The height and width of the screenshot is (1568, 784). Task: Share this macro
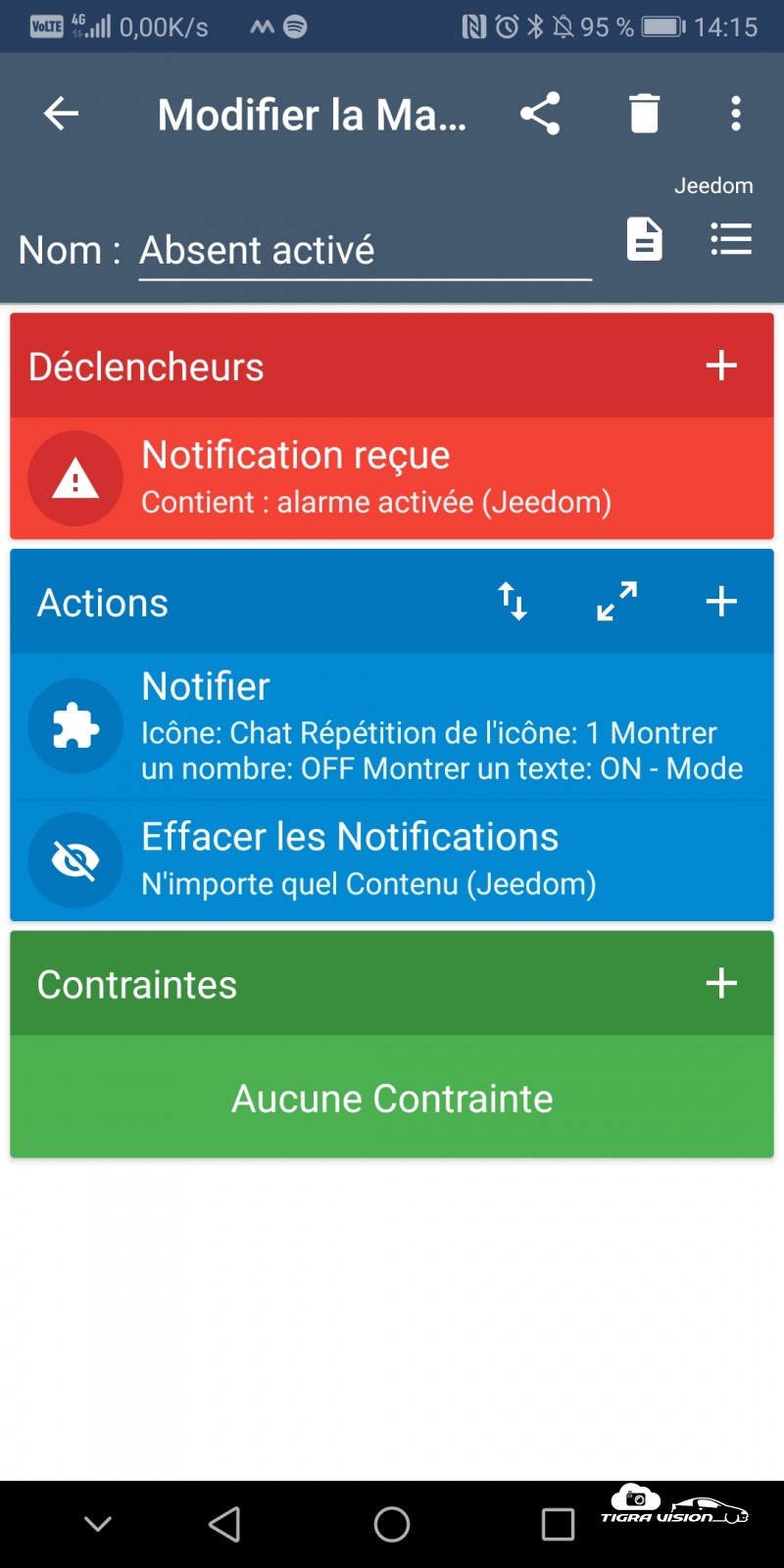click(540, 114)
